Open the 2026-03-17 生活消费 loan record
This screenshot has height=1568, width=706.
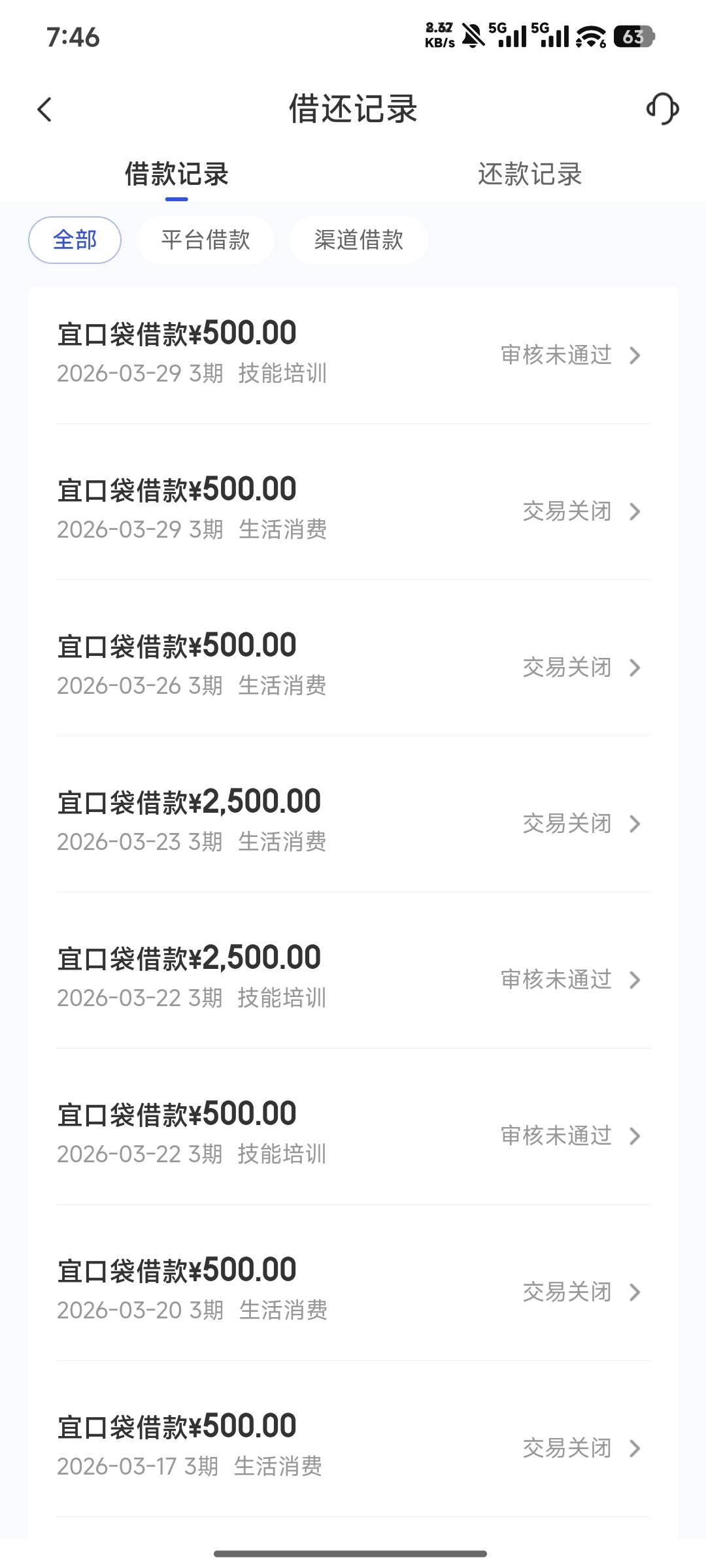[353, 1446]
